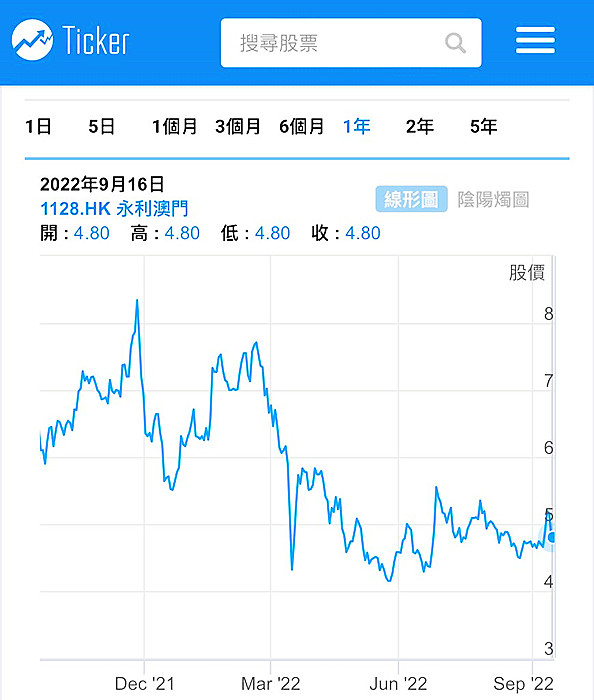Image resolution: width=594 pixels, height=700 pixels.
Task: Switch to 陰陽燭圖 candlestick chart
Action: click(493, 199)
